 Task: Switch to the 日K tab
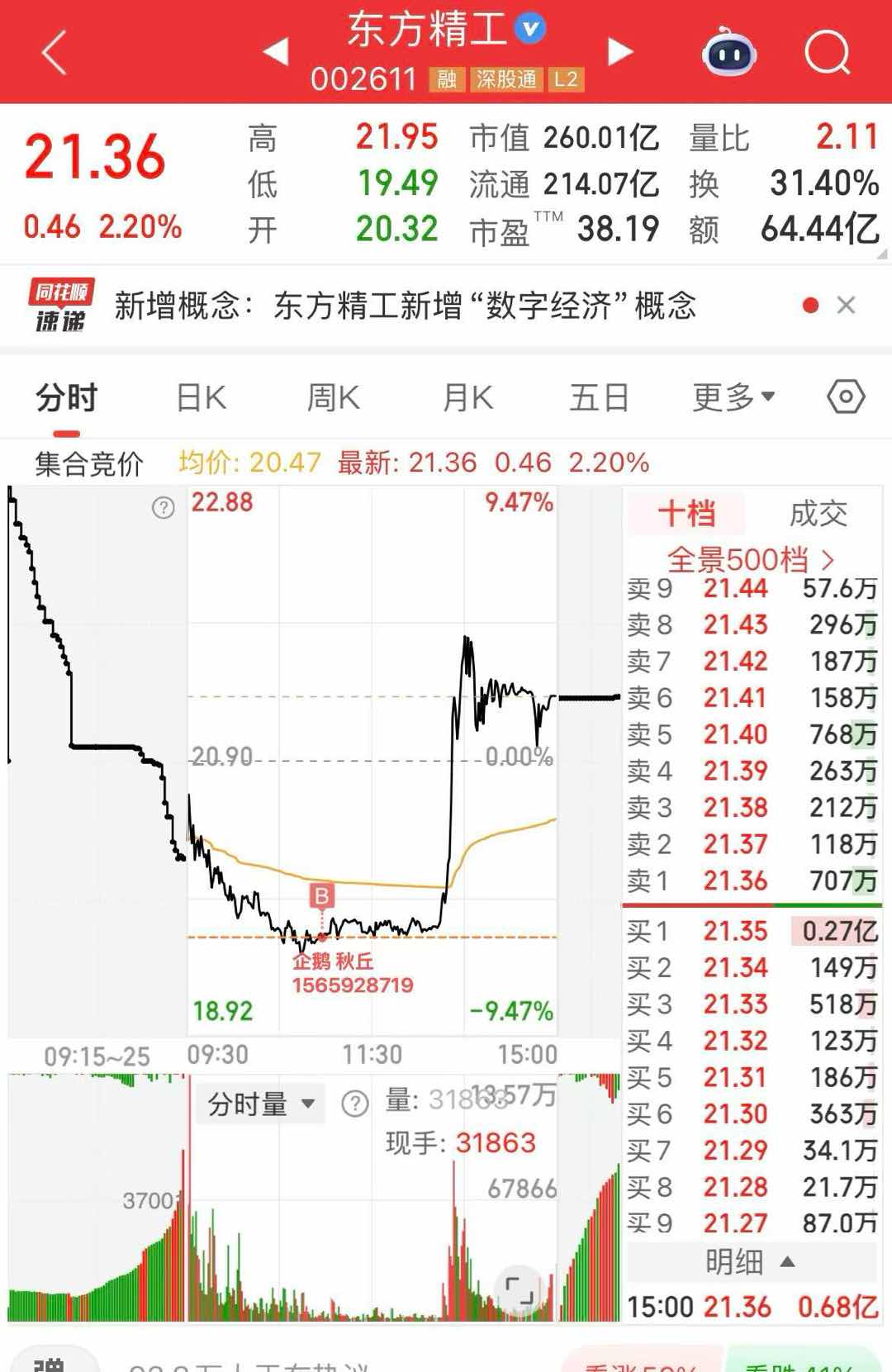pos(202,396)
